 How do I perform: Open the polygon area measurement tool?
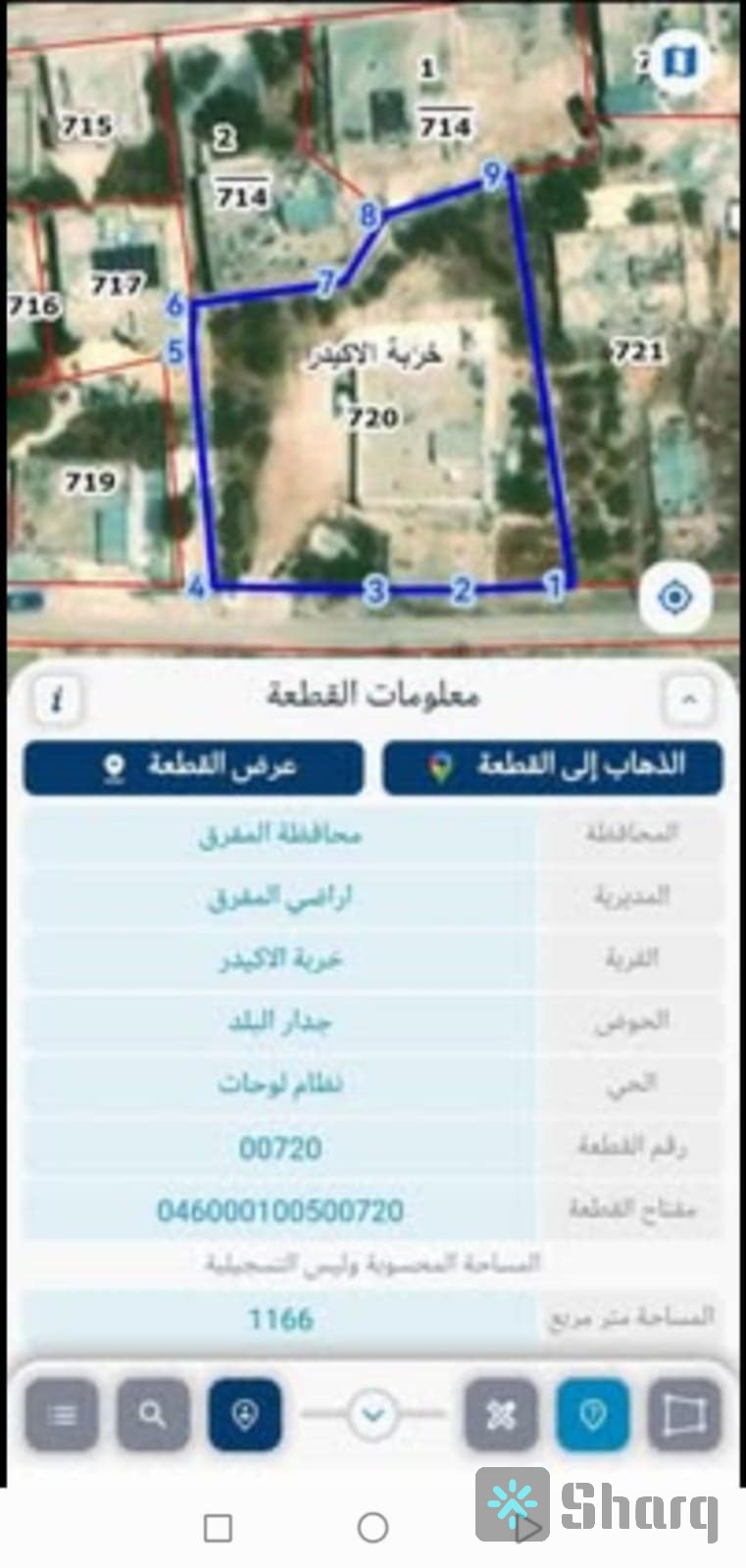click(x=684, y=1415)
